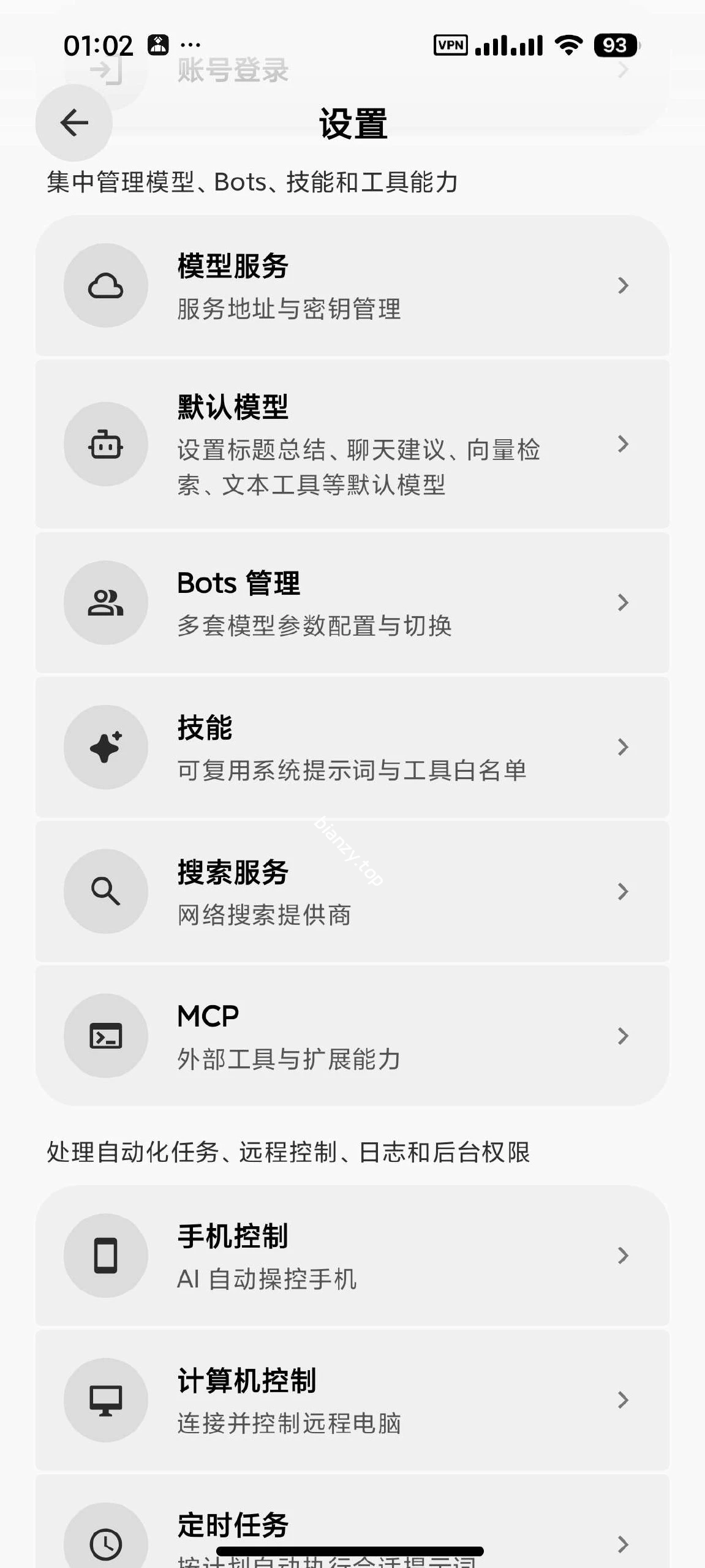Expand the MCP row chevron
Viewport: 705px width, 1568px height.
click(622, 1036)
